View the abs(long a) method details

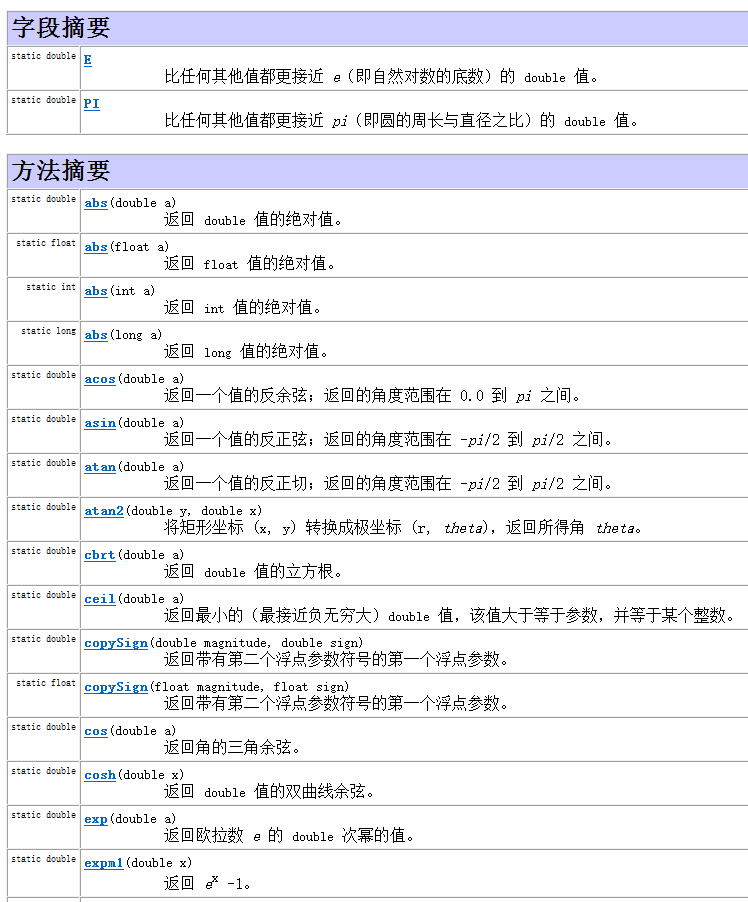96,335
